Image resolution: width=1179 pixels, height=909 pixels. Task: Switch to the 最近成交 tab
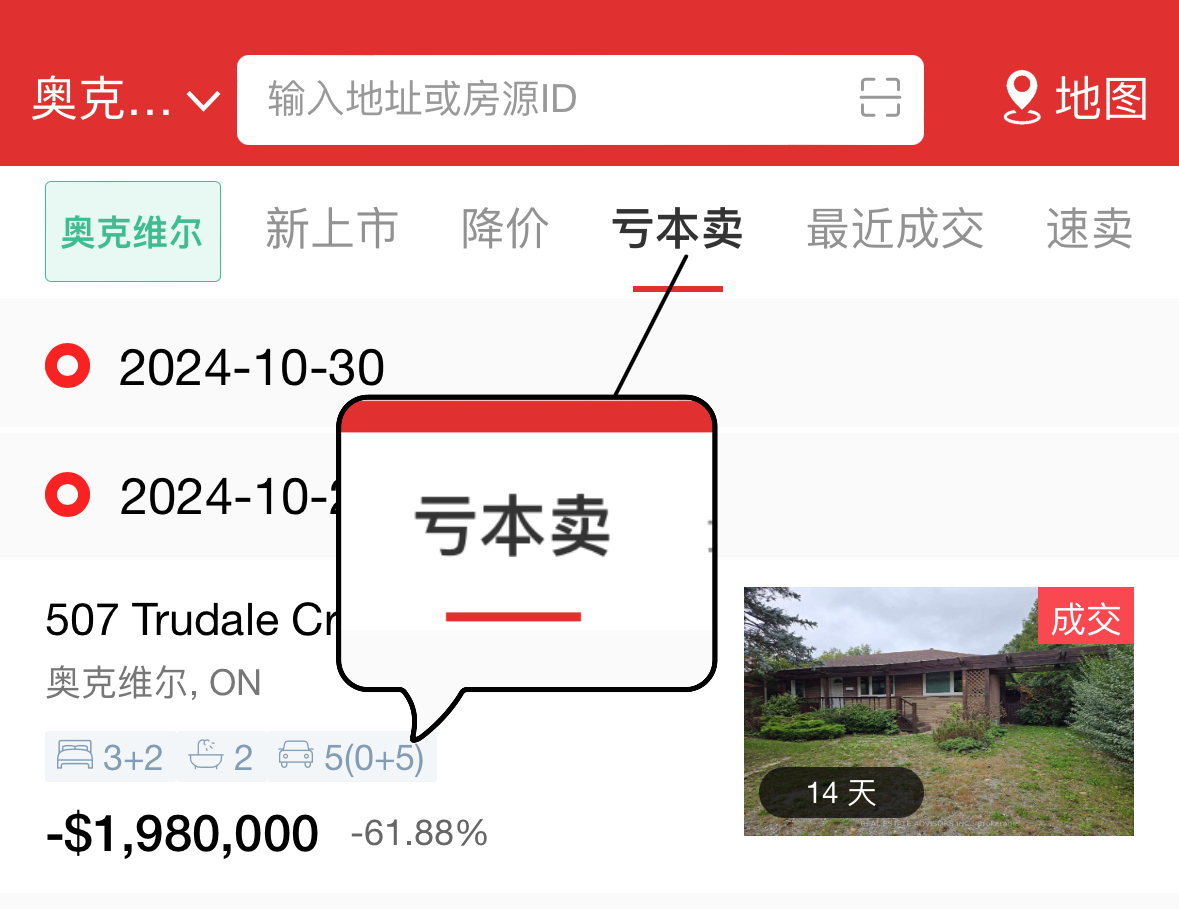(895, 230)
